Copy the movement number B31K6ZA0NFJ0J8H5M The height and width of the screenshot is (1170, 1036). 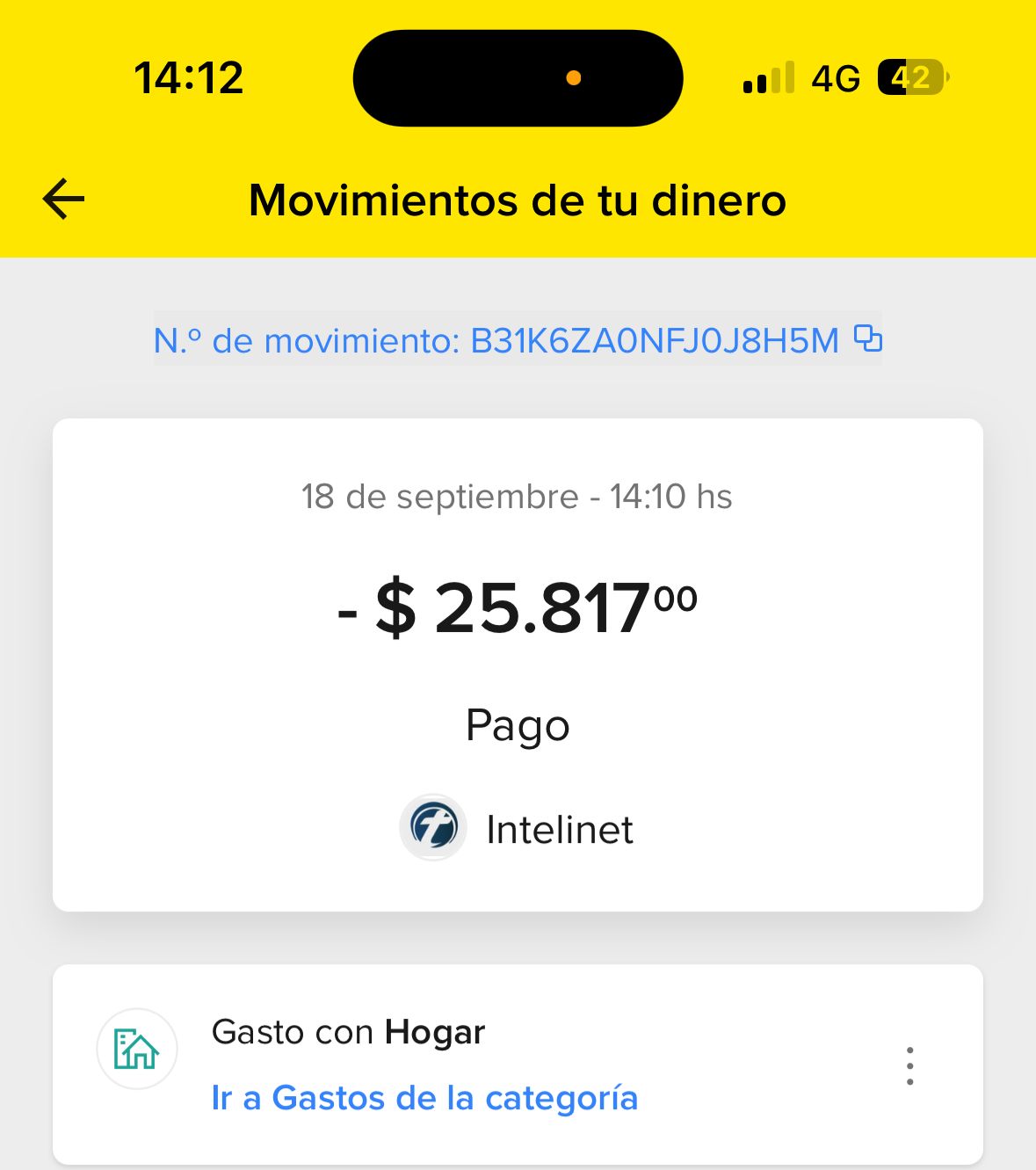coord(868,338)
